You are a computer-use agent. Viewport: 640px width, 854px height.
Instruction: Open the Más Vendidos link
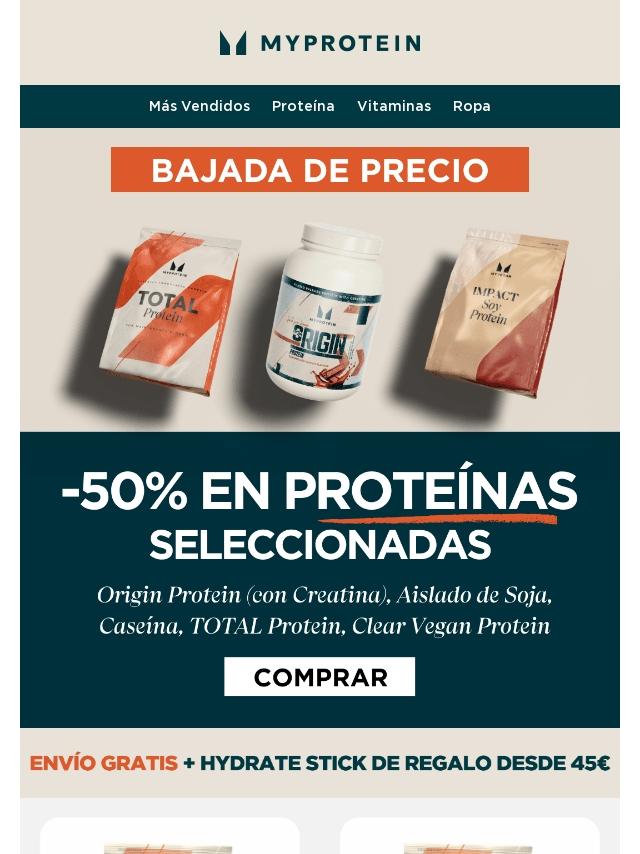tap(199, 106)
